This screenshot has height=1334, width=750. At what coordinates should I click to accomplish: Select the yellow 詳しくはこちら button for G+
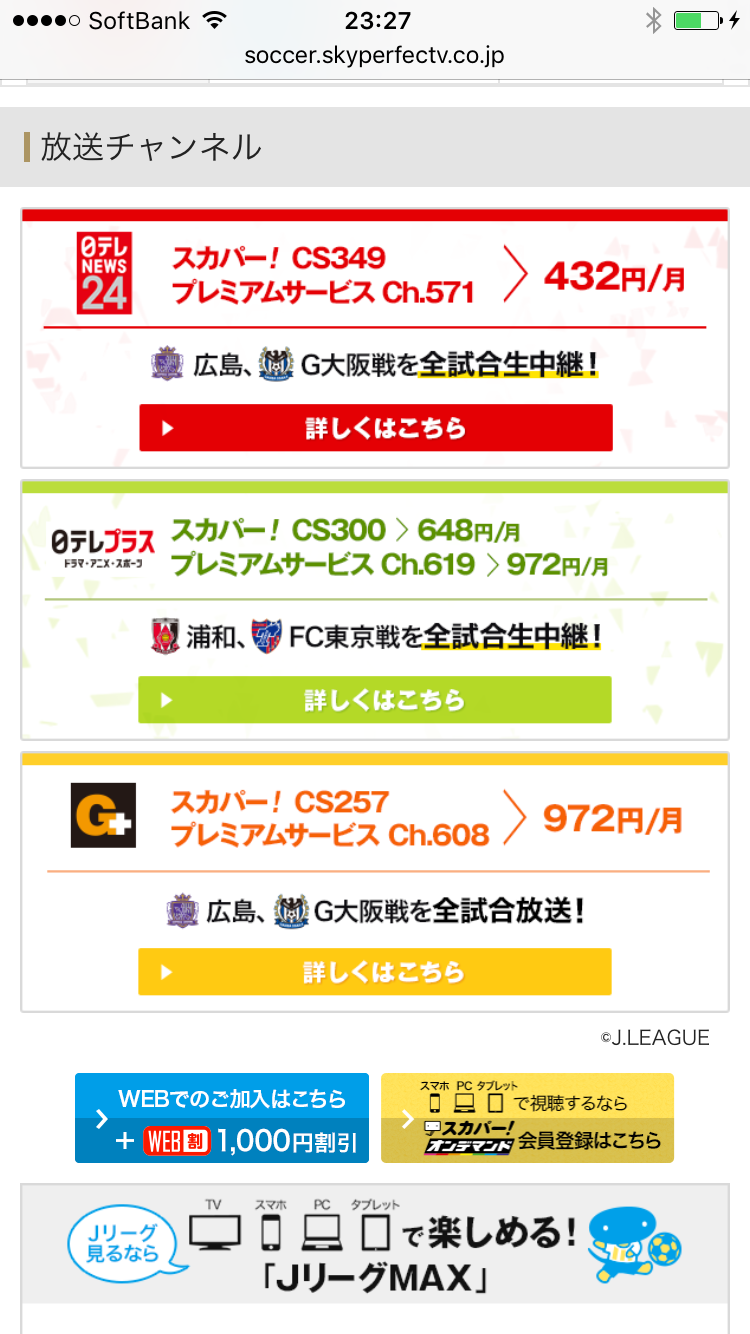pyautogui.click(x=375, y=971)
